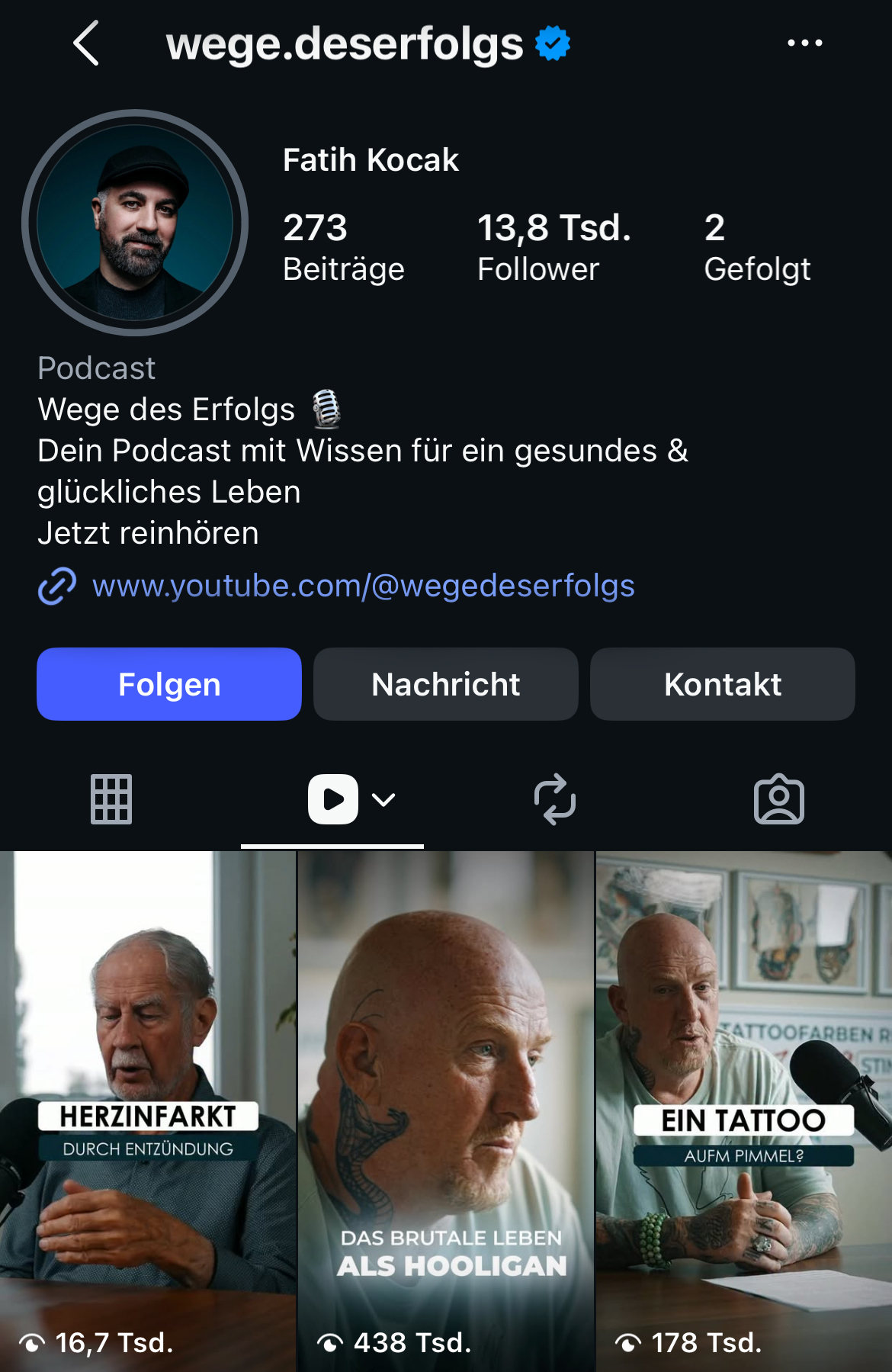Open the Kontakt options
The image size is (892, 1372).
[723, 684]
